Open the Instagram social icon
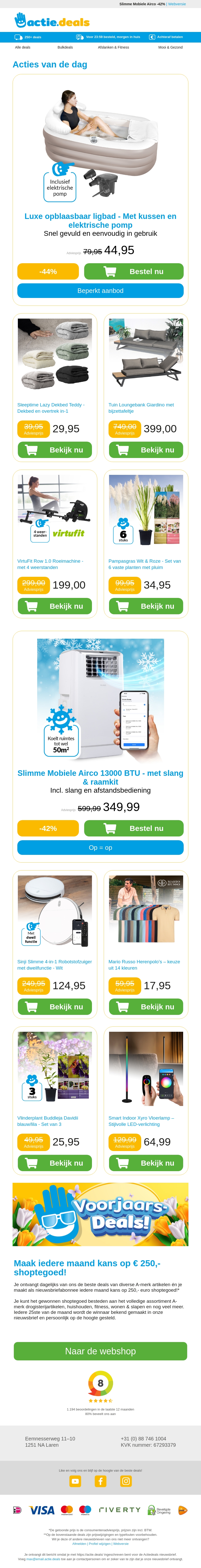201x1568 pixels. (126, 1481)
